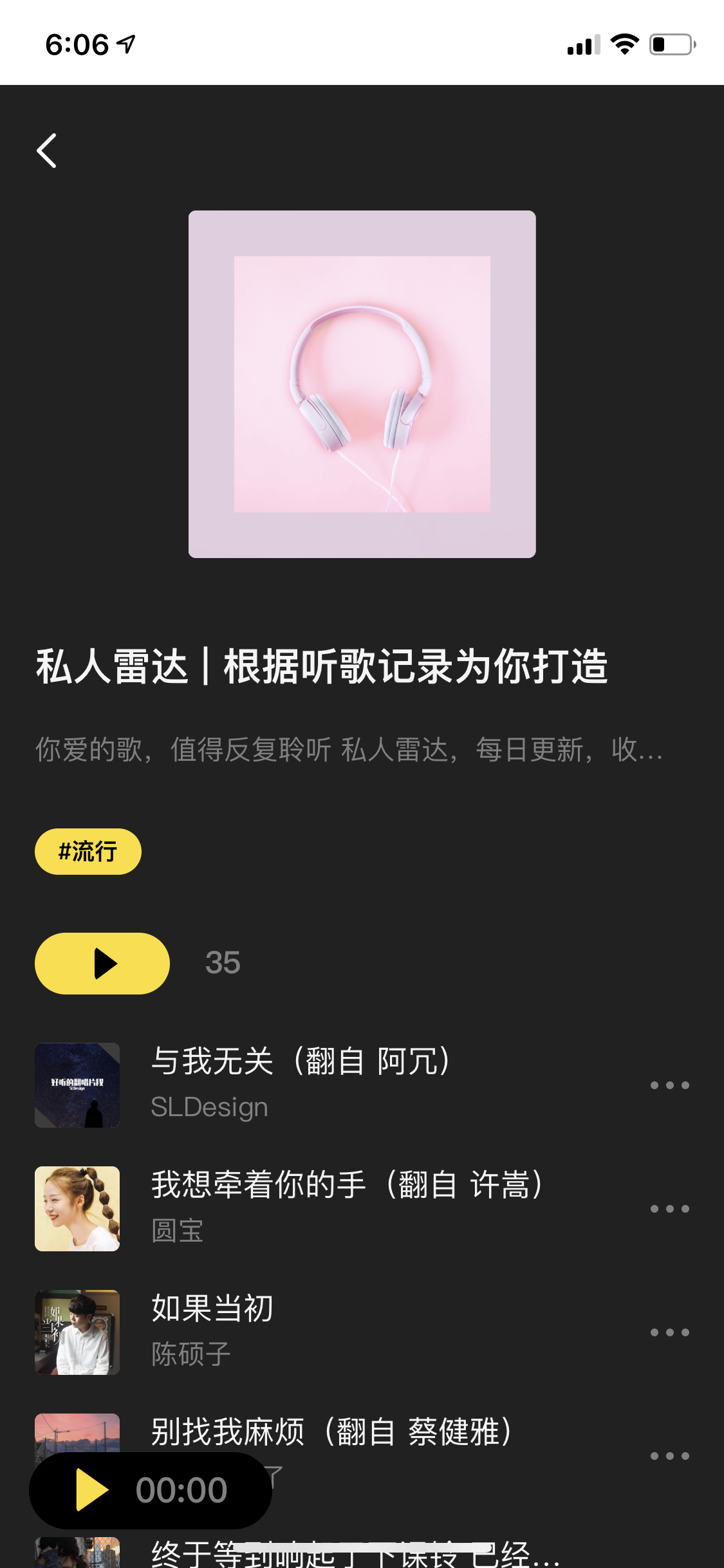Play all 35 songs with the yellow button
Image resolution: width=724 pixels, height=1568 pixels.
pyautogui.click(x=102, y=964)
